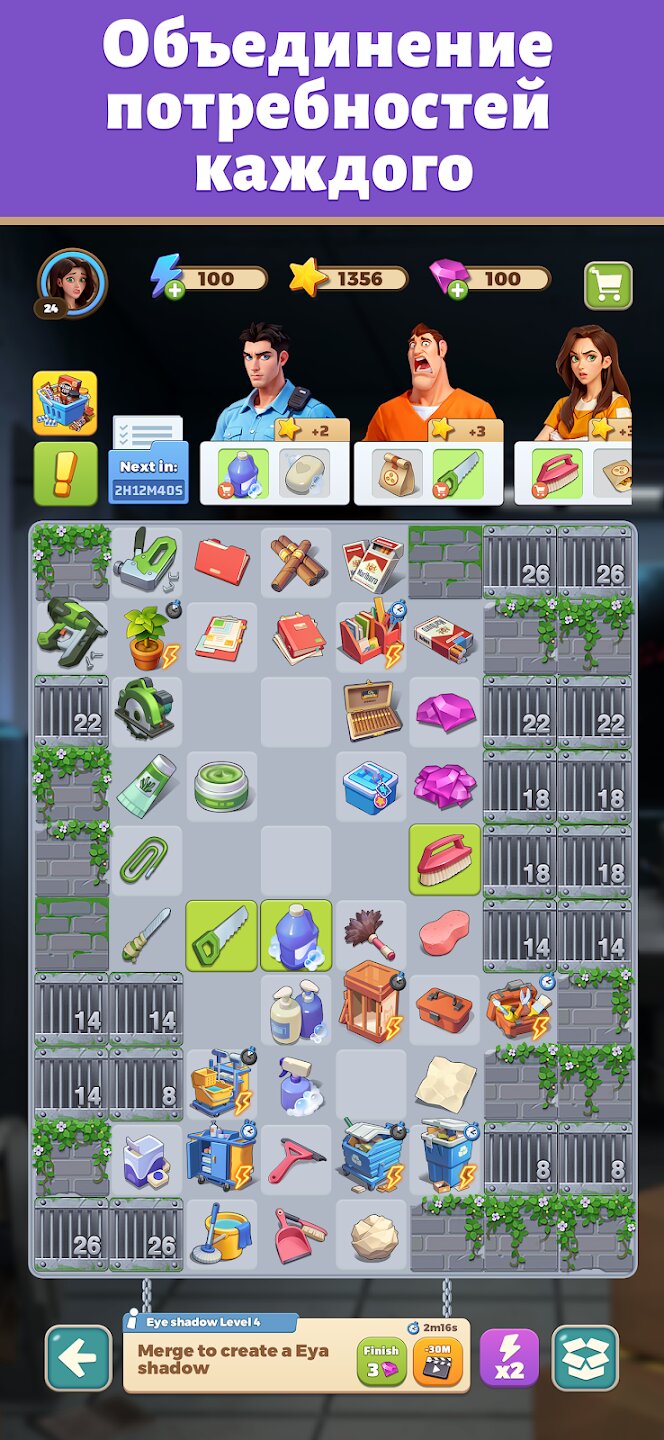Open the shop cart button
This screenshot has width=664, height=1440.
point(608,286)
